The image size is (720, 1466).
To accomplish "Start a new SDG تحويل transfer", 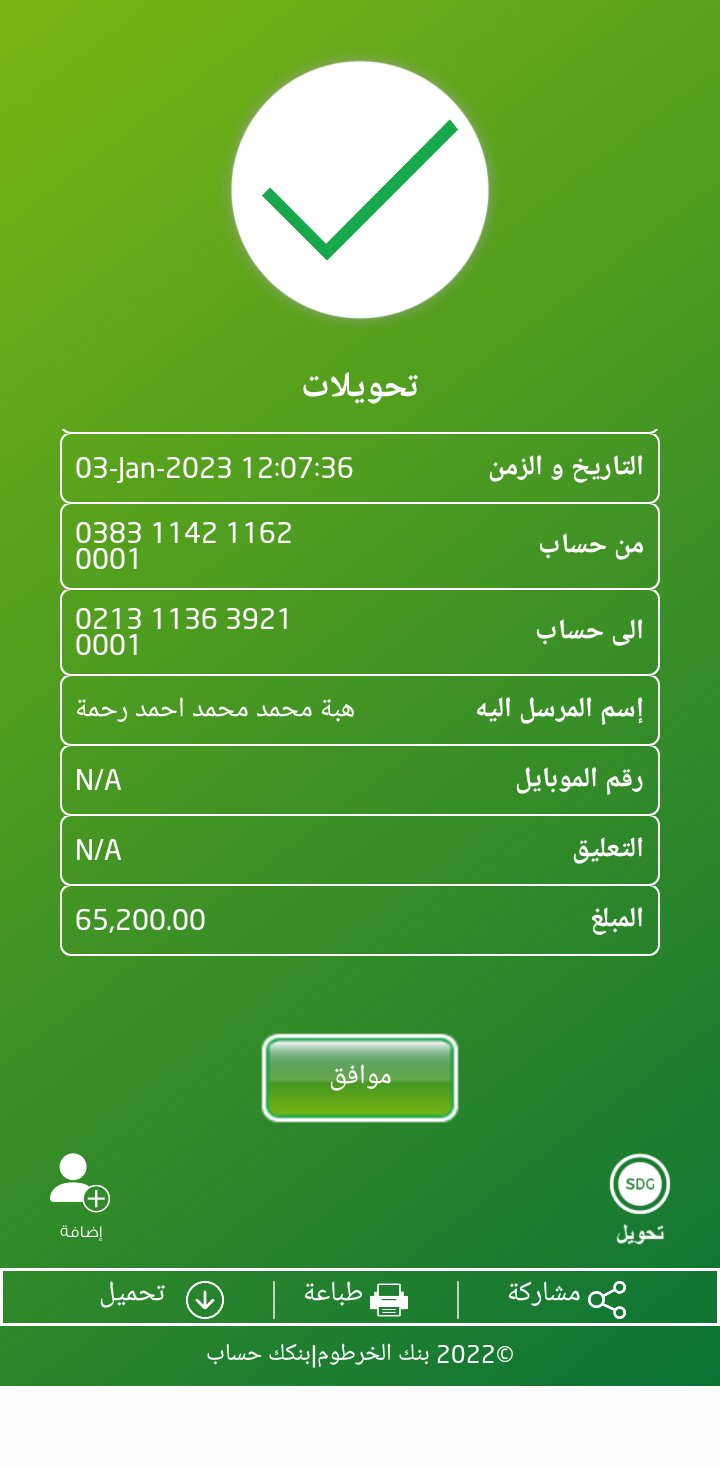I will coord(639,1187).
